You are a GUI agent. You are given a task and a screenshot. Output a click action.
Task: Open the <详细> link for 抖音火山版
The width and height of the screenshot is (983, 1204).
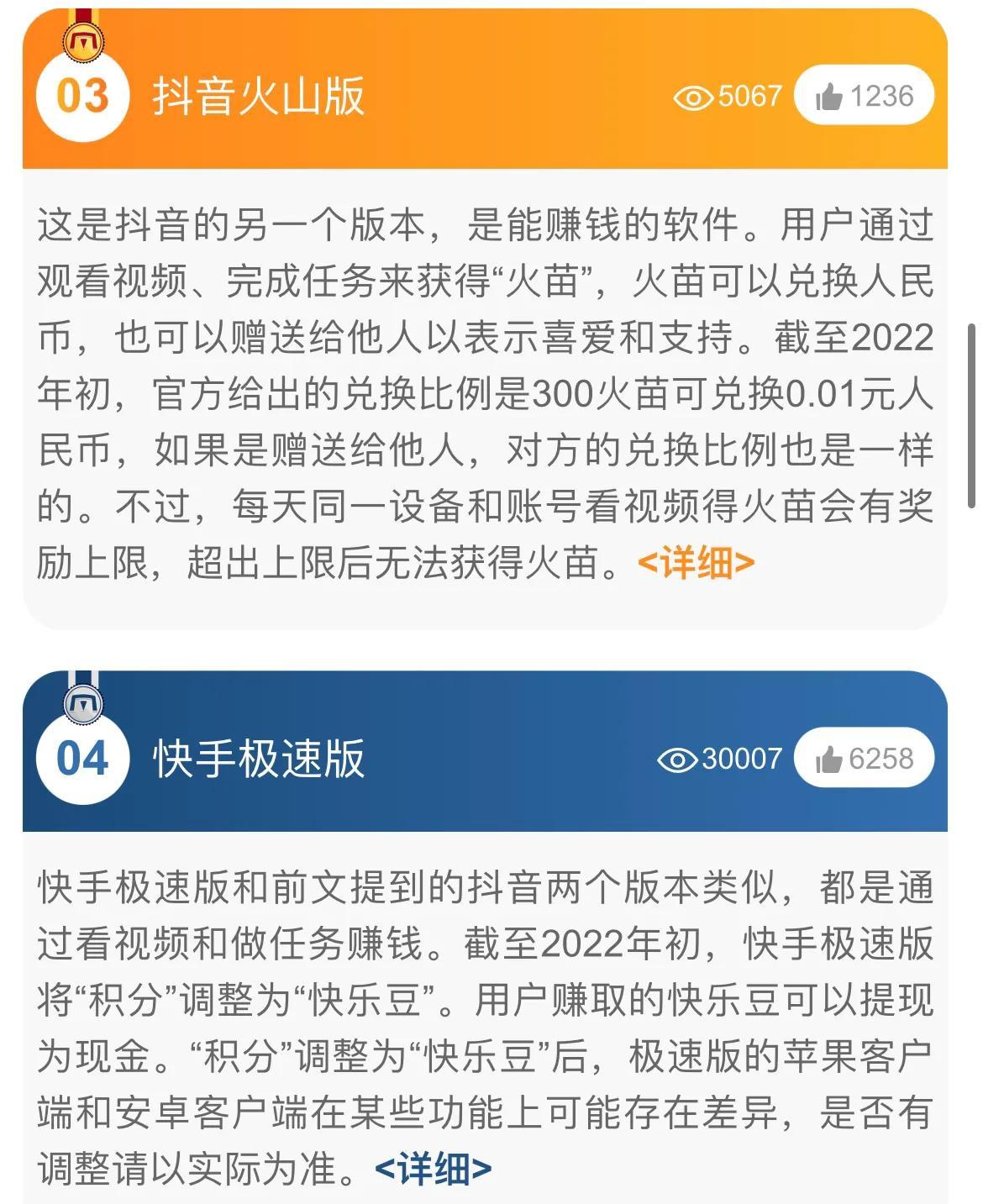(696, 563)
